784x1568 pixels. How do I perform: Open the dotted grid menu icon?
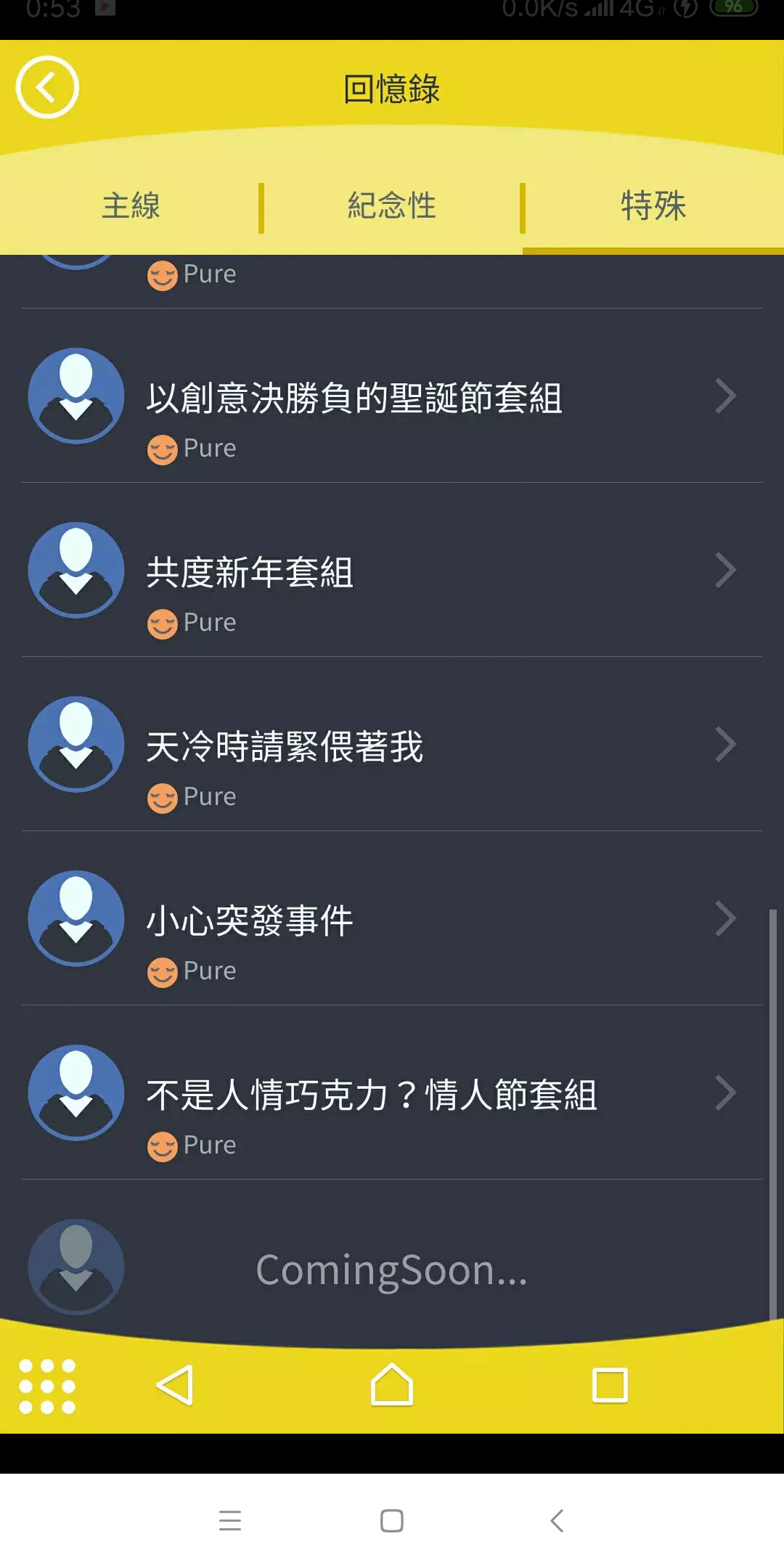[47, 1387]
